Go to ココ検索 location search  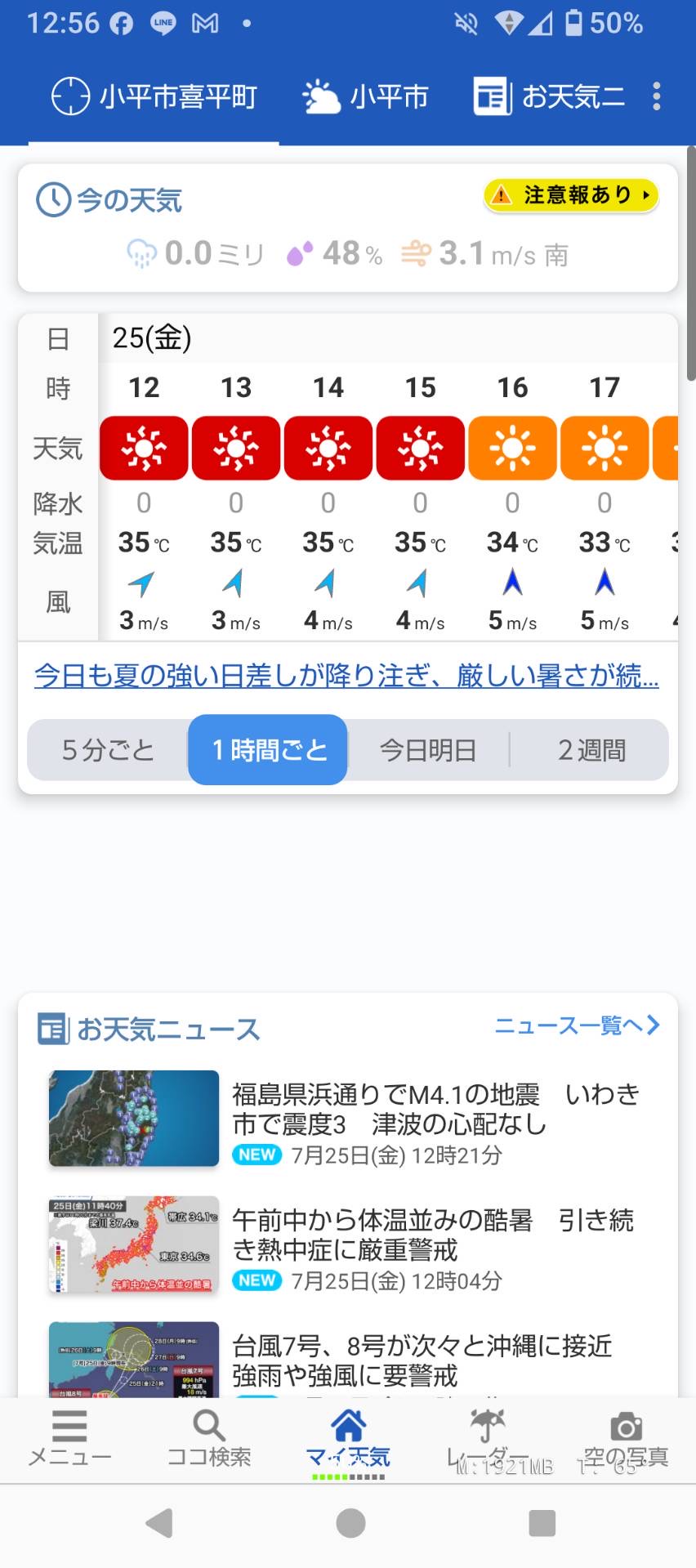point(209,1438)
